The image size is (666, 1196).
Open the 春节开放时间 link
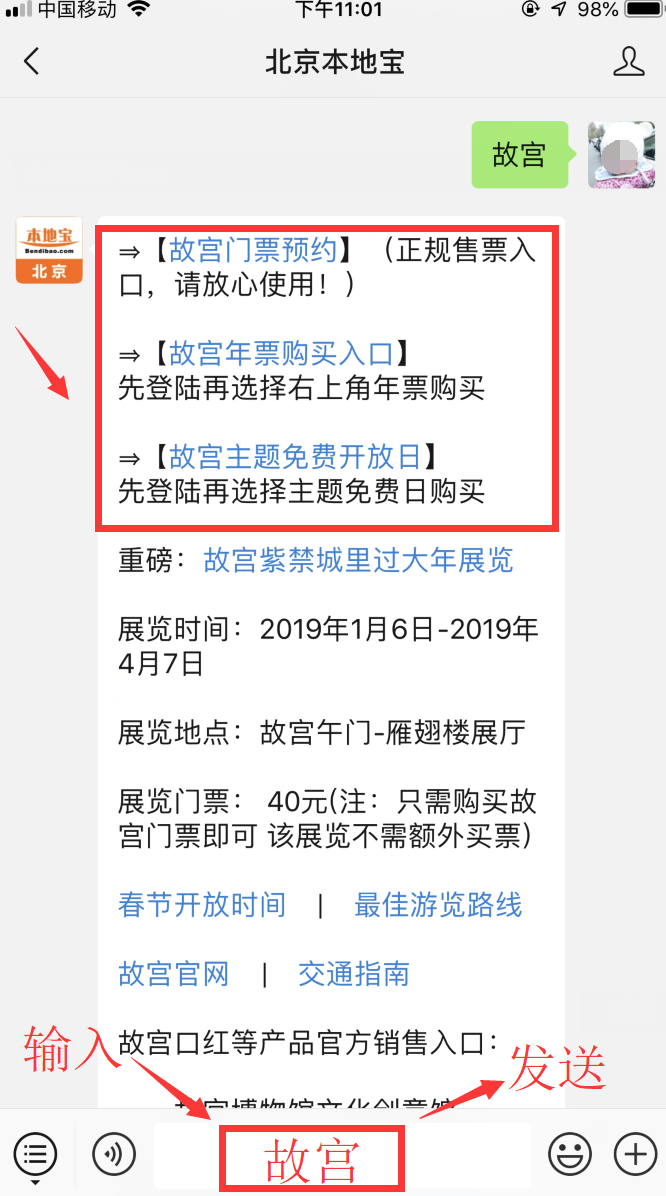tap(202, 905)
